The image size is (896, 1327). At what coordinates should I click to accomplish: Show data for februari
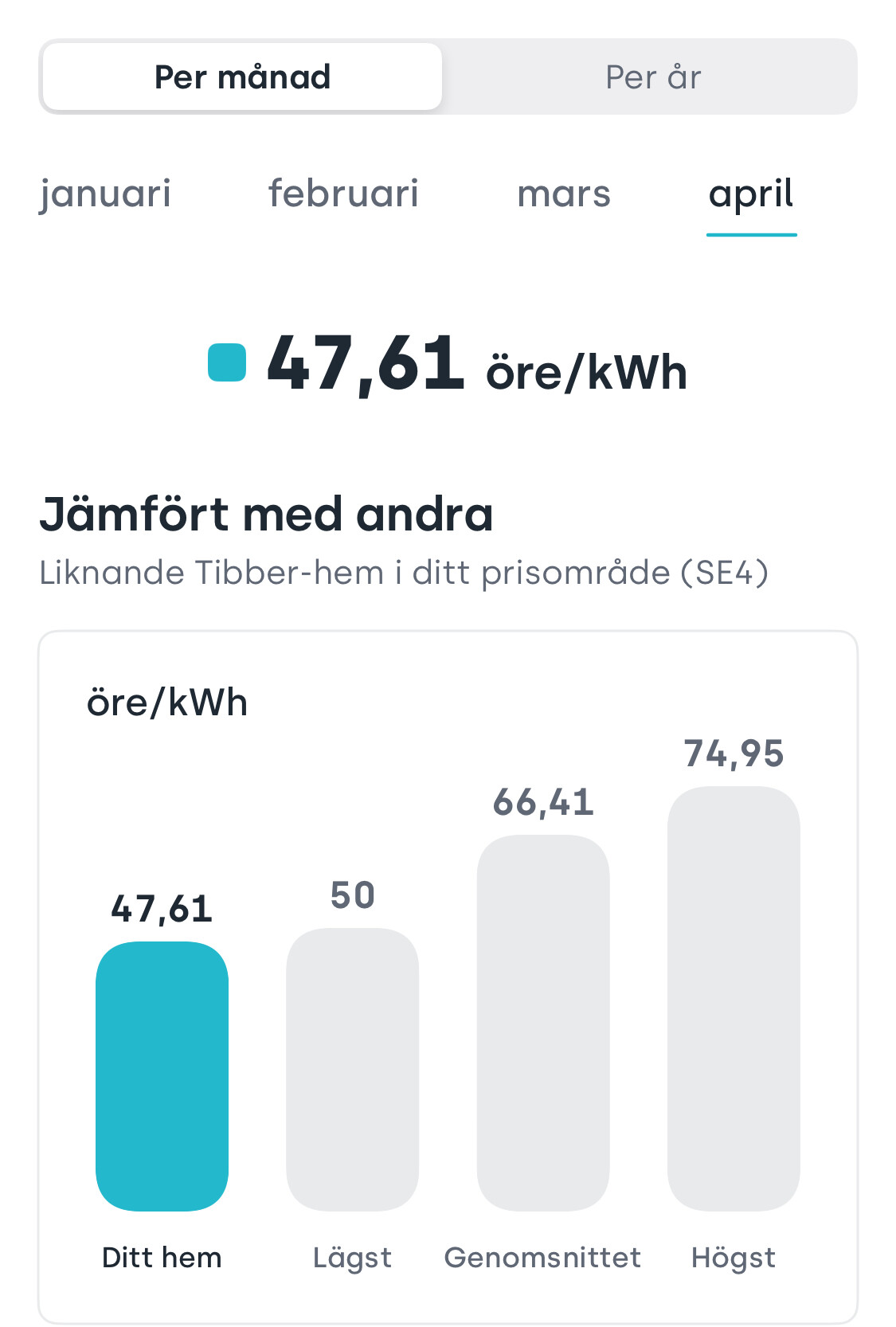pyautogui.click(x=343, y=194)
